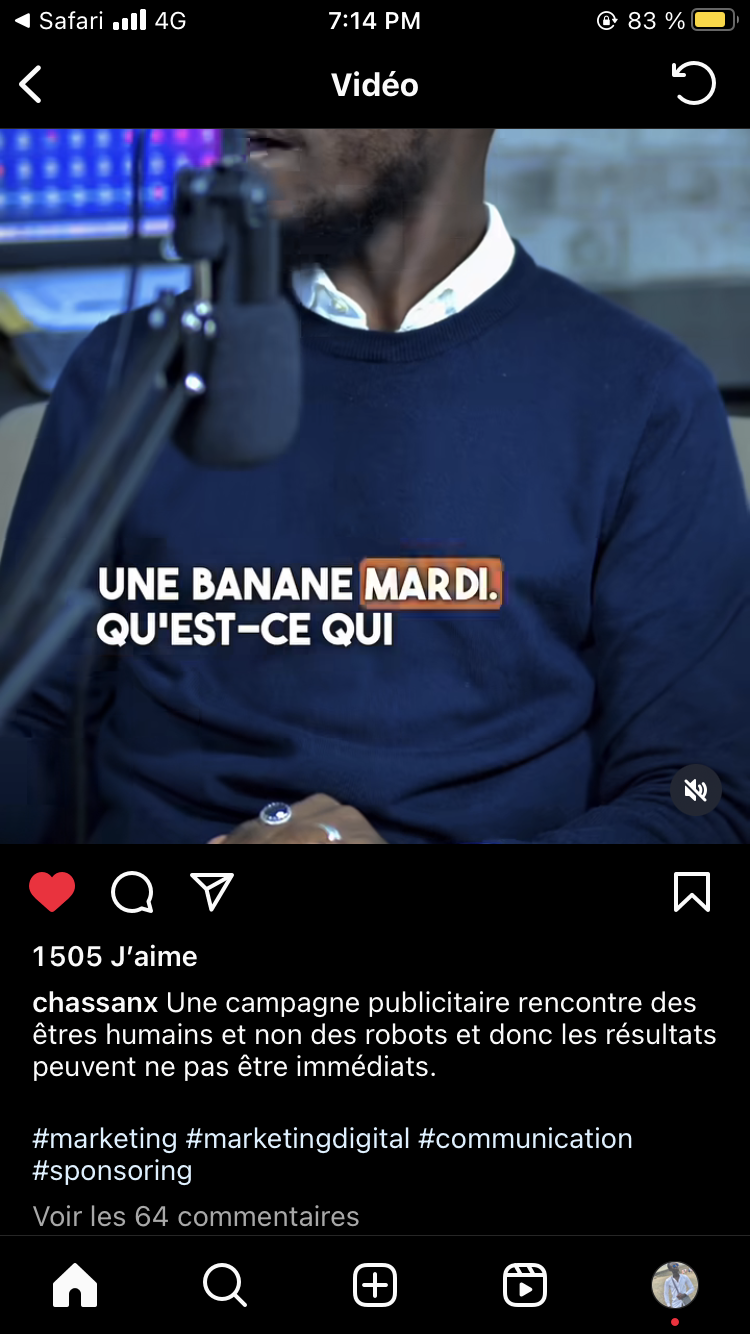Unlike the post with the red heart
The width and height of the screenshot is (750, 1334).
coord(52,892)
